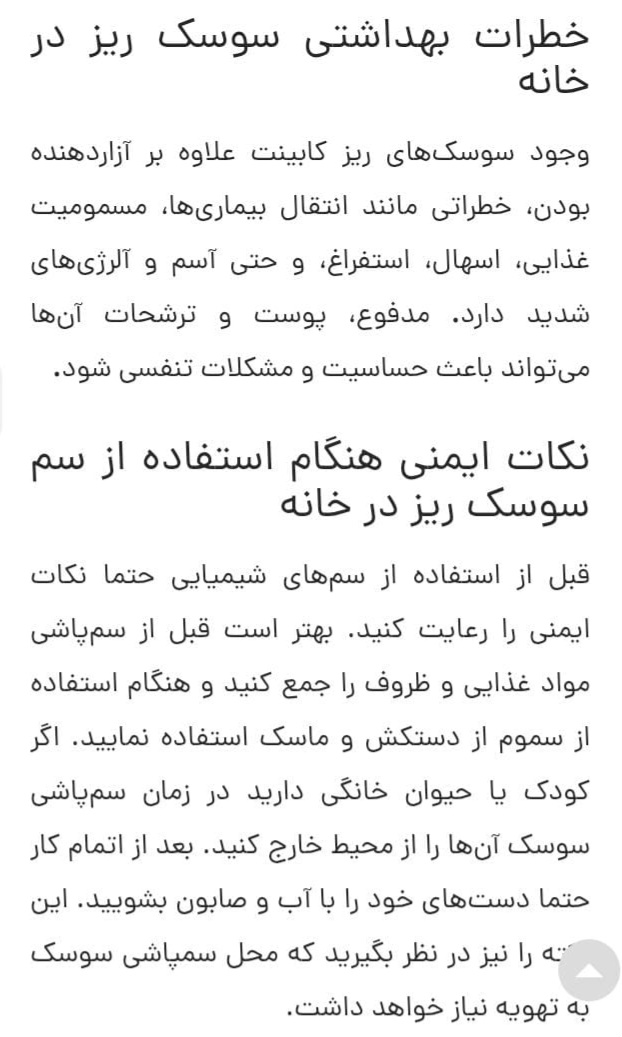Screen dimensions: 622x1037
Task: Tap the scroll-to-top arrow button
Action: coord(581,971)
